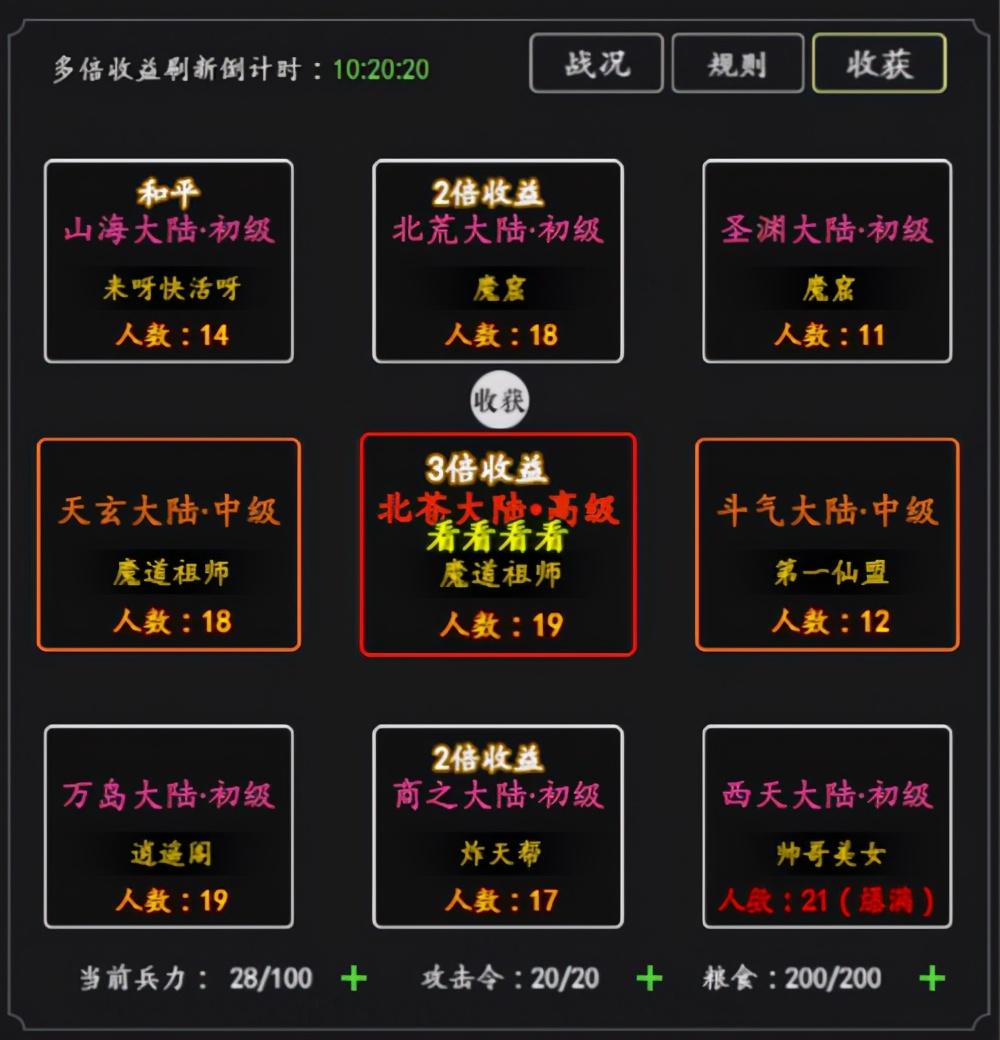Tap the round 收获 bubble above 北苍大陆
1000x1040 pixels.
(x=499, y=400)
